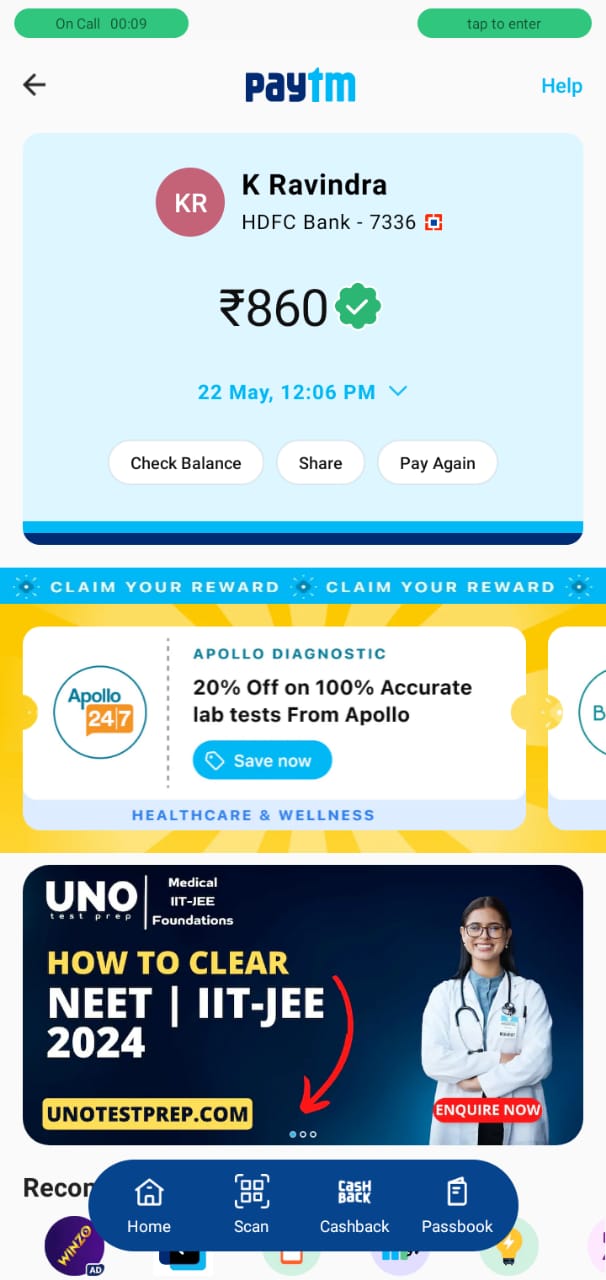This screenshot has height=1280, width=606.
Task: Share the payment receipt
Action: pos(320,463)
